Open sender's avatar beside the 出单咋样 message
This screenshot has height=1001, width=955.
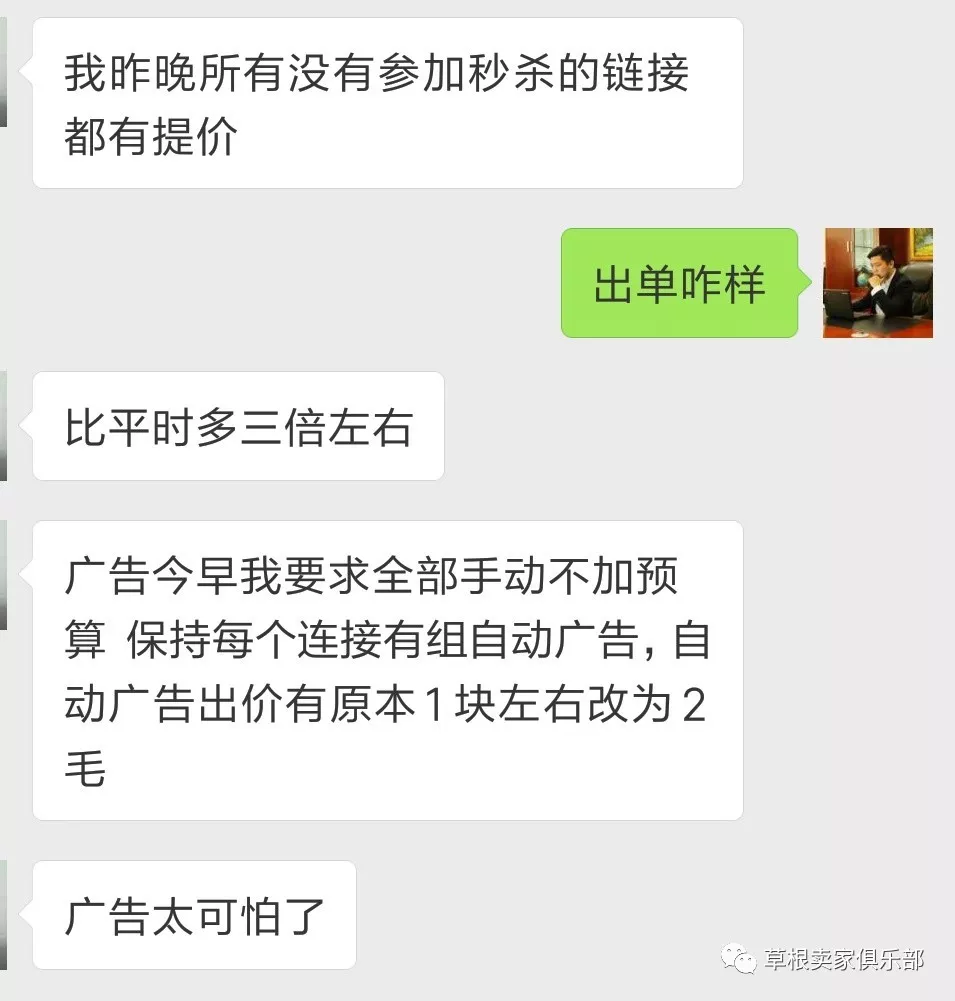coord(877,283)
